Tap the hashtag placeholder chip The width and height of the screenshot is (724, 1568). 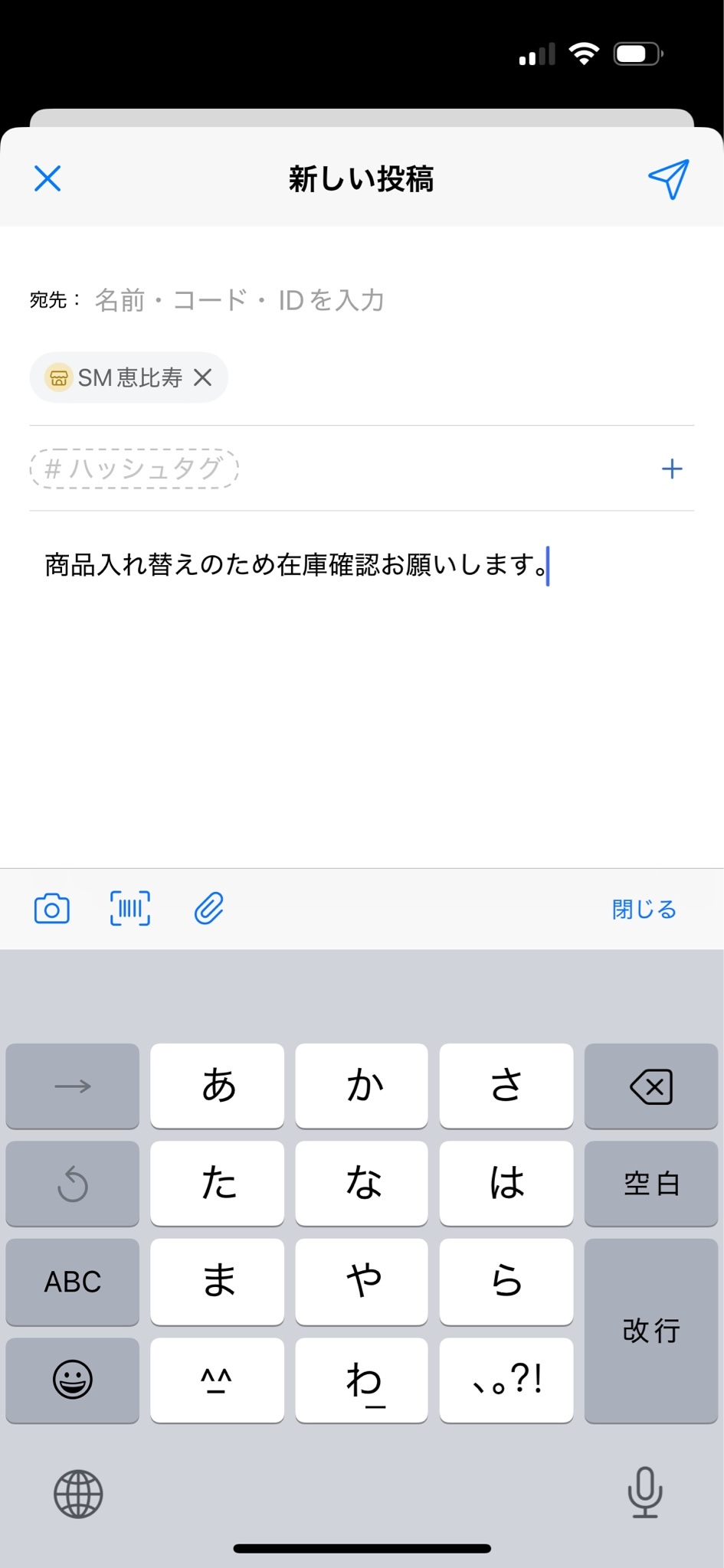(134, 469)
